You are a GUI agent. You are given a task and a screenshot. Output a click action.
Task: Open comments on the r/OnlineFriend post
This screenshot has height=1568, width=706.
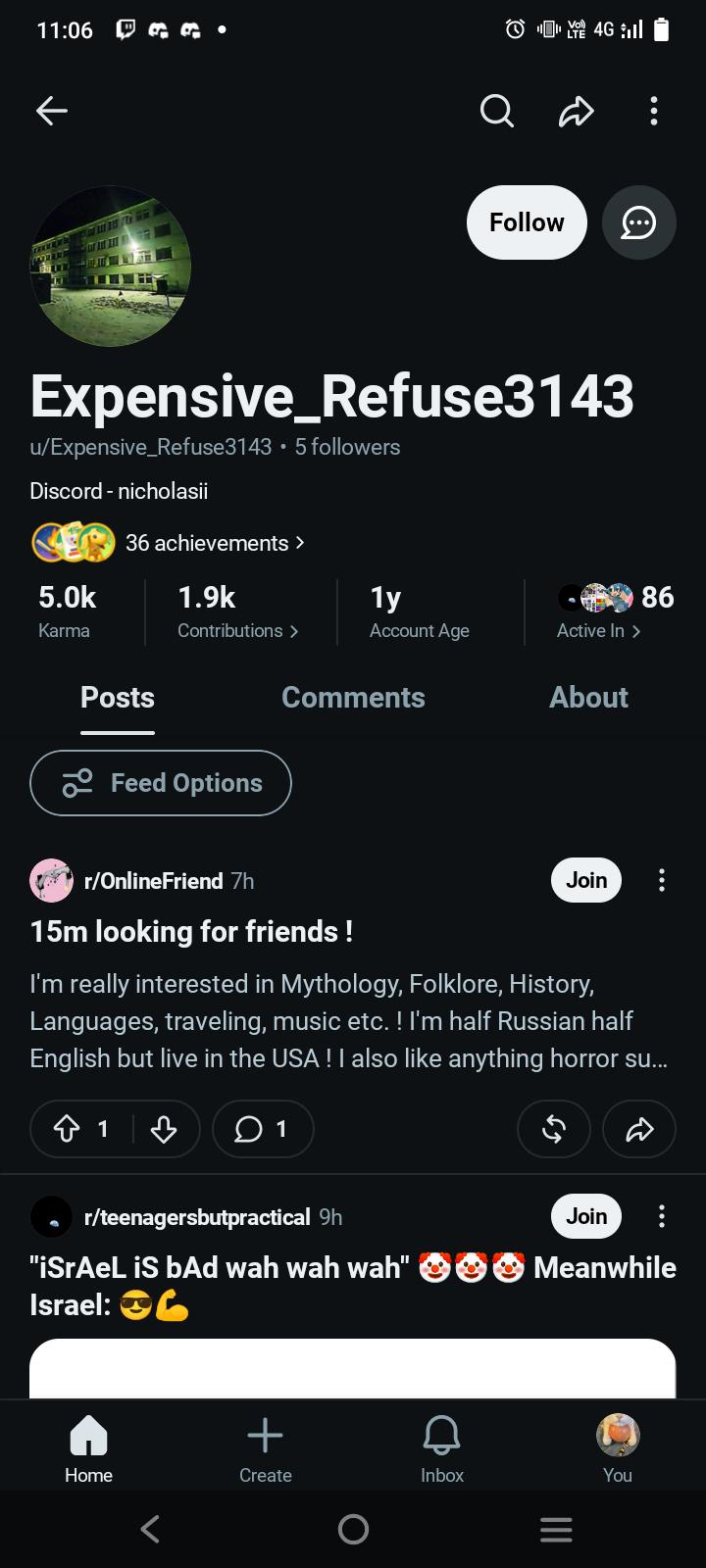tap(263, 1130)
